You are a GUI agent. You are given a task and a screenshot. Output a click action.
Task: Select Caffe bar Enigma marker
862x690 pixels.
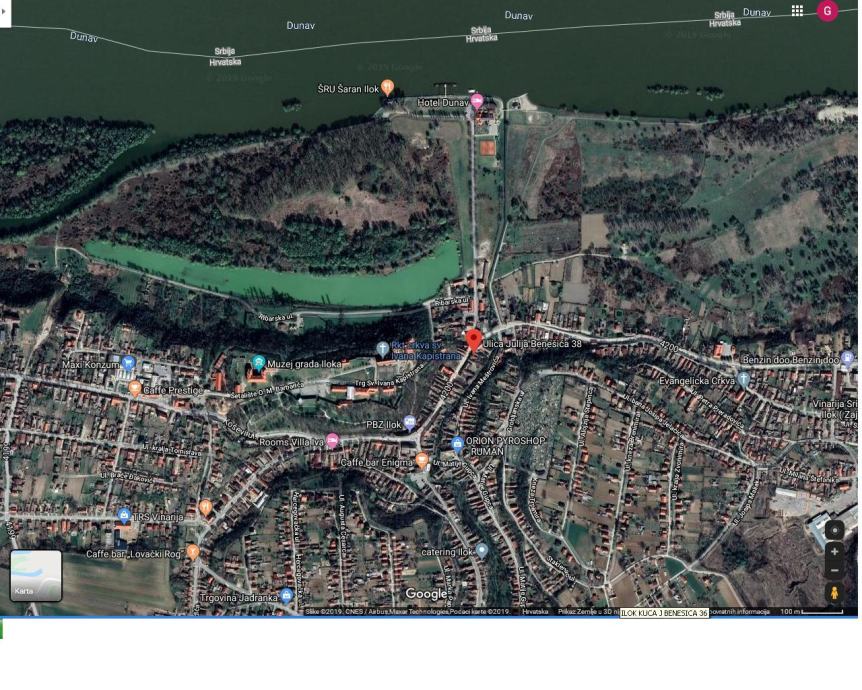[422, 461]
